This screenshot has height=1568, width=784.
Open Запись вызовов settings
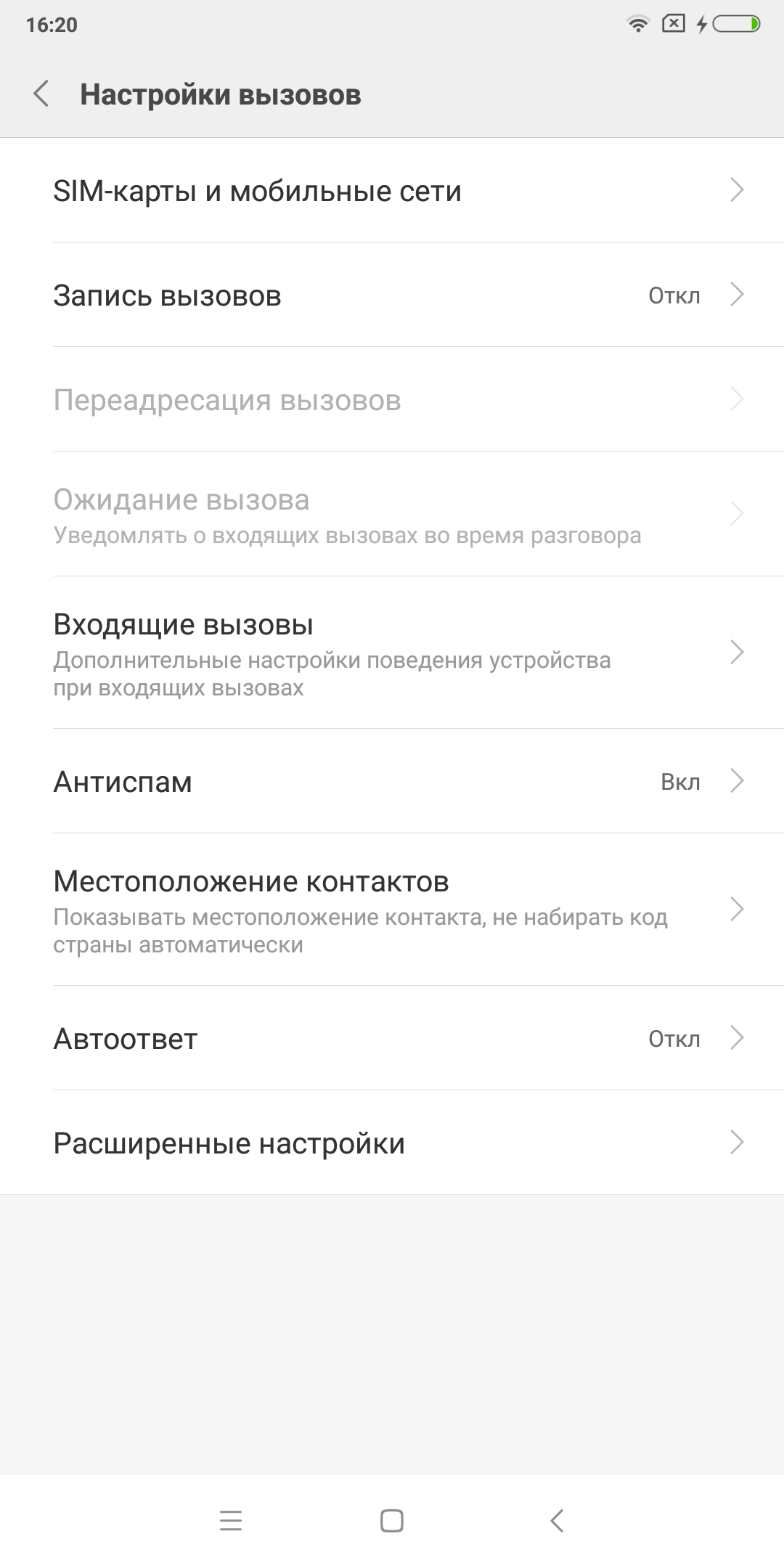point(392,295)
